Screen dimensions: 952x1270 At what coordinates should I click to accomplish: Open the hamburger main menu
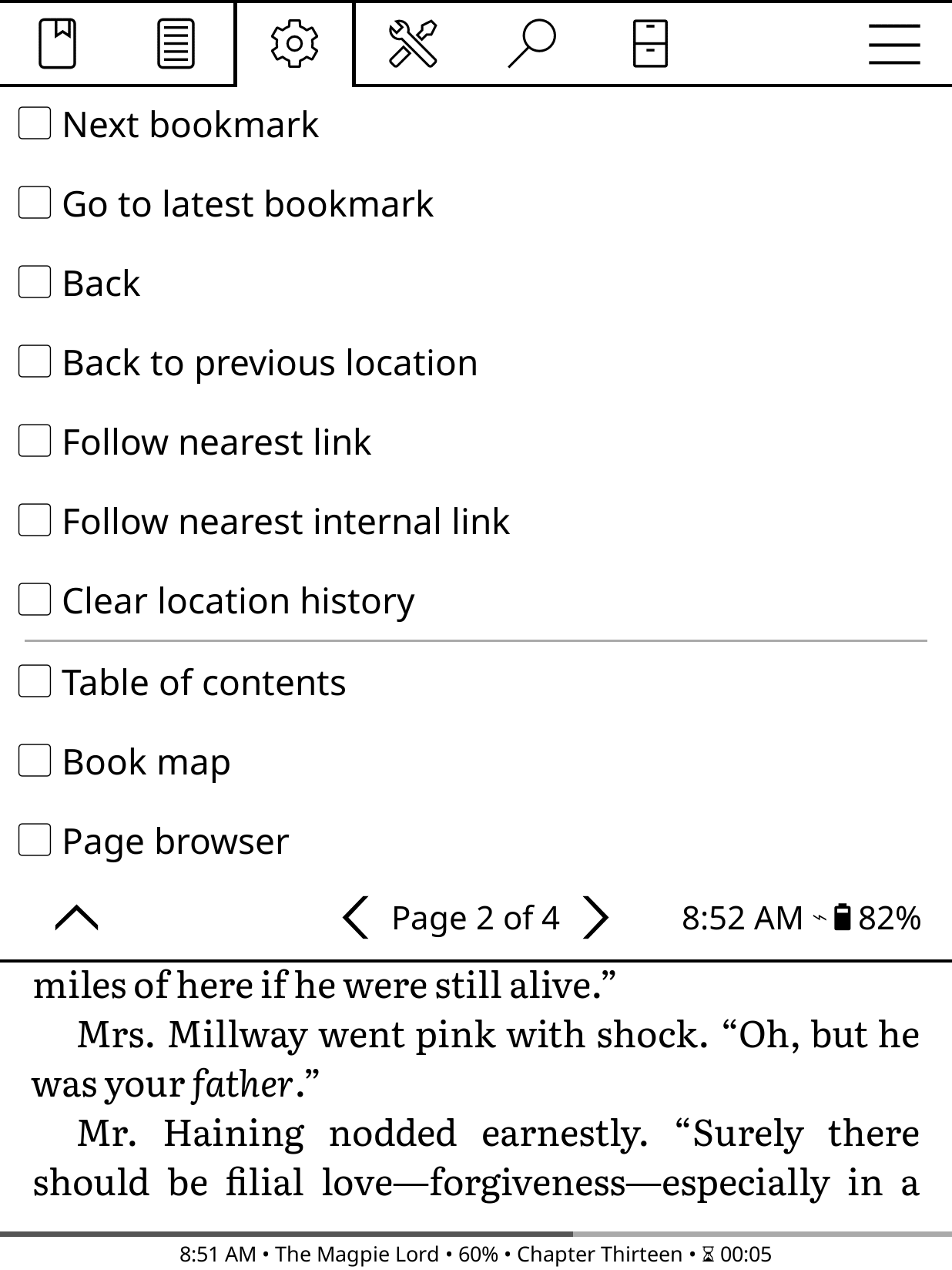[893, 44]
